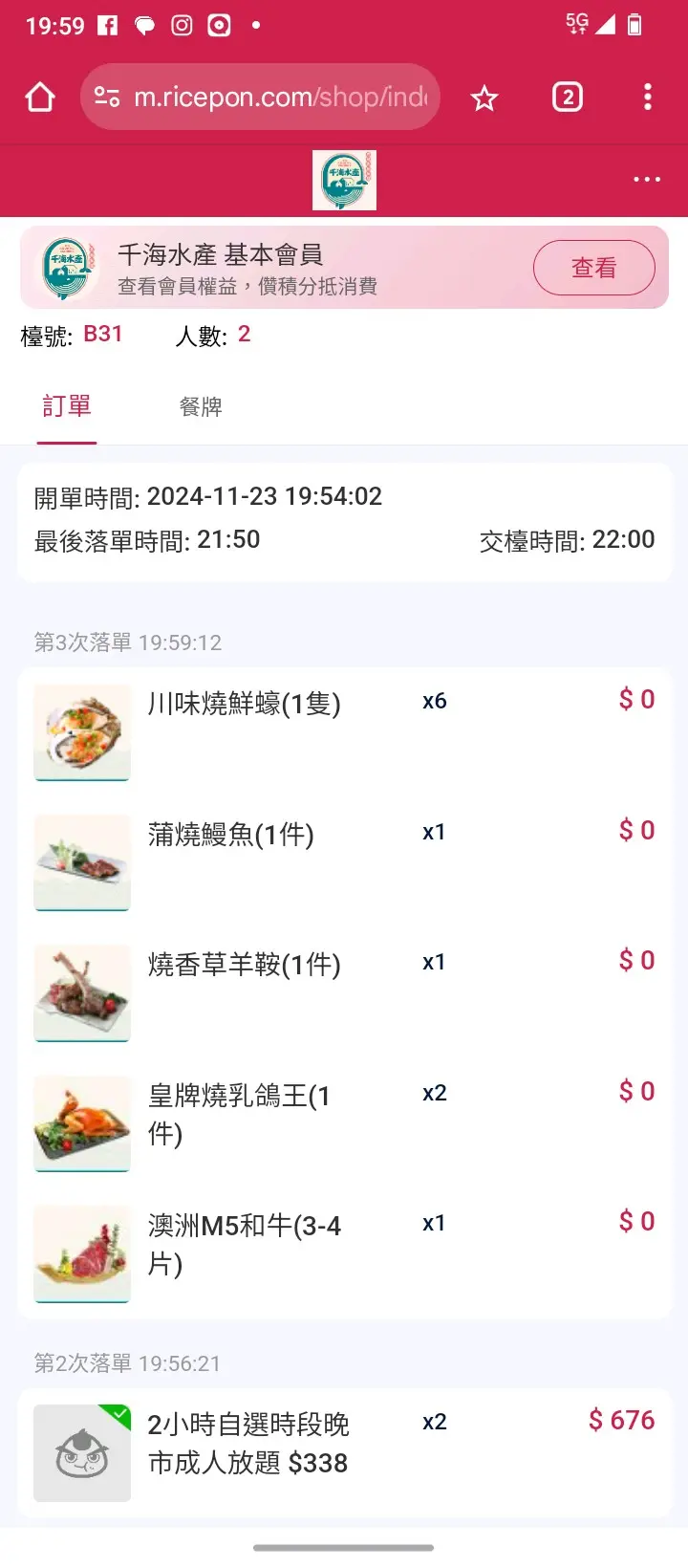The width and height of the screenshot is (688, 1568).
Task: Open the 皇牌燒乳鴿王 order item
Action: 239,1114
